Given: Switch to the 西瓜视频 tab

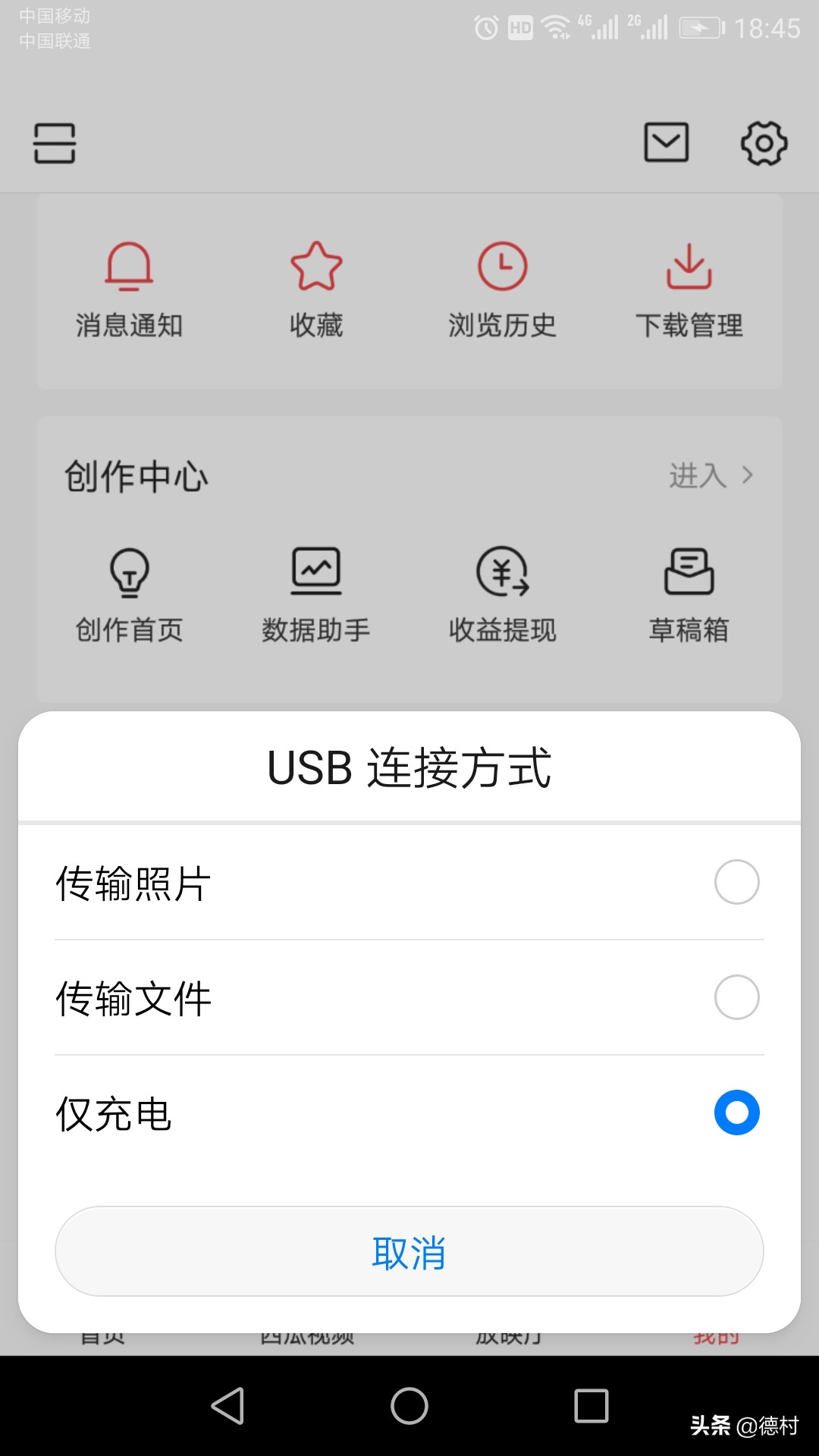Looking at the screenshot, I should [x=307, y=1335].
